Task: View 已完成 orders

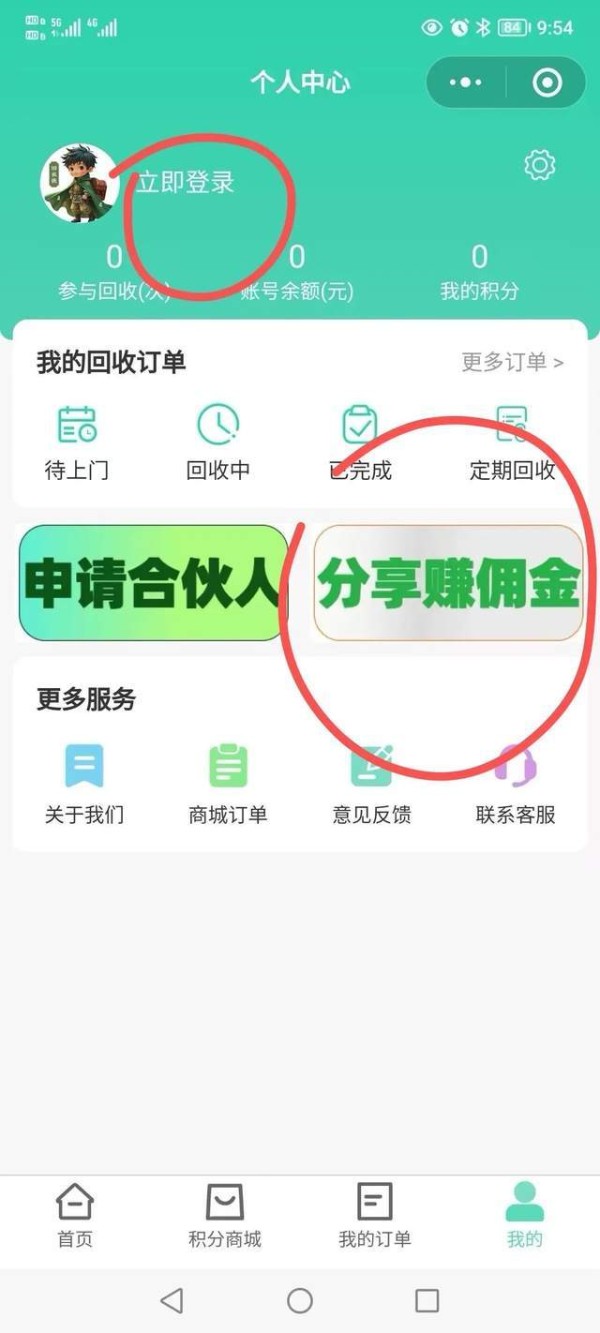Action: 360,442
